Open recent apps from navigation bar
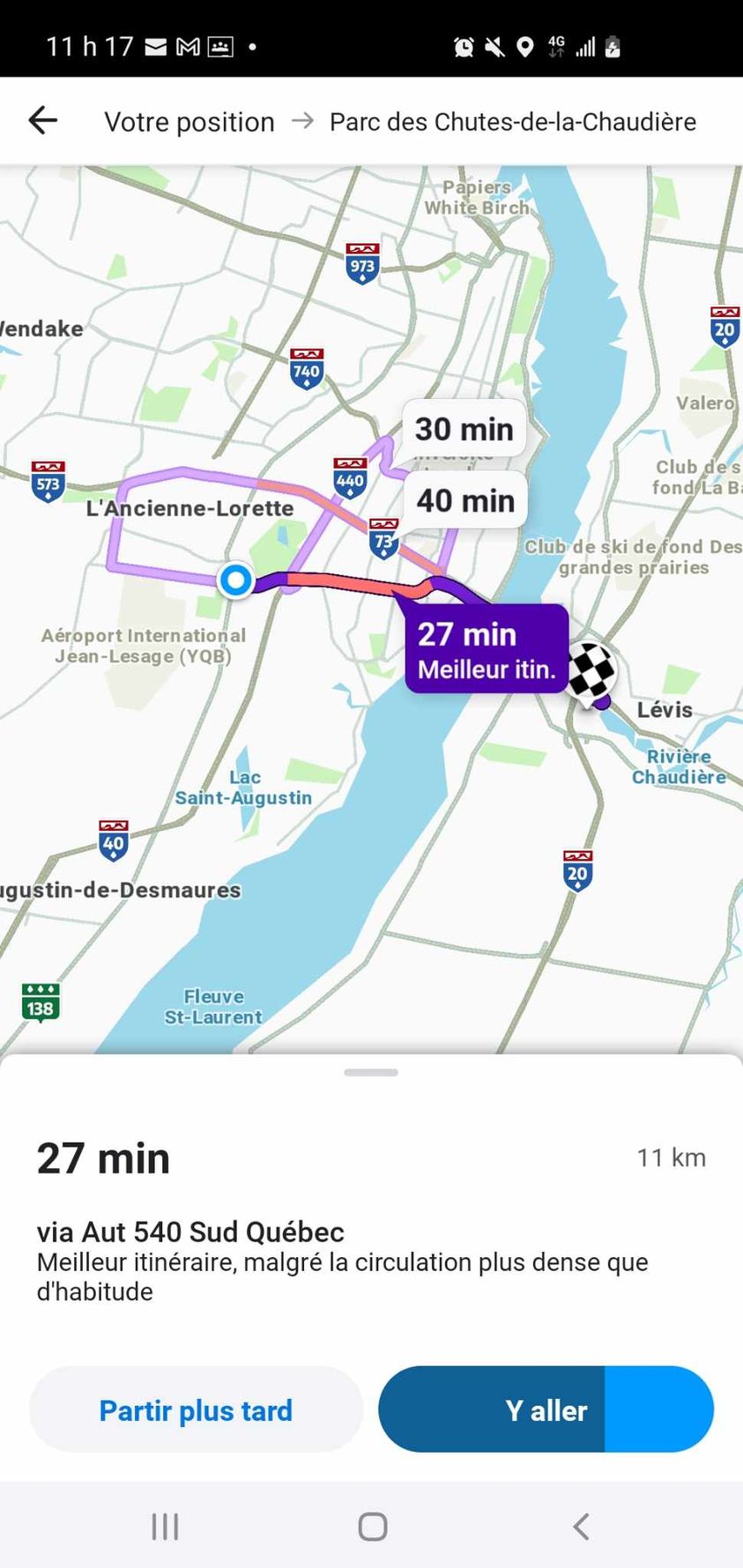 click(x=165, y=1527)
